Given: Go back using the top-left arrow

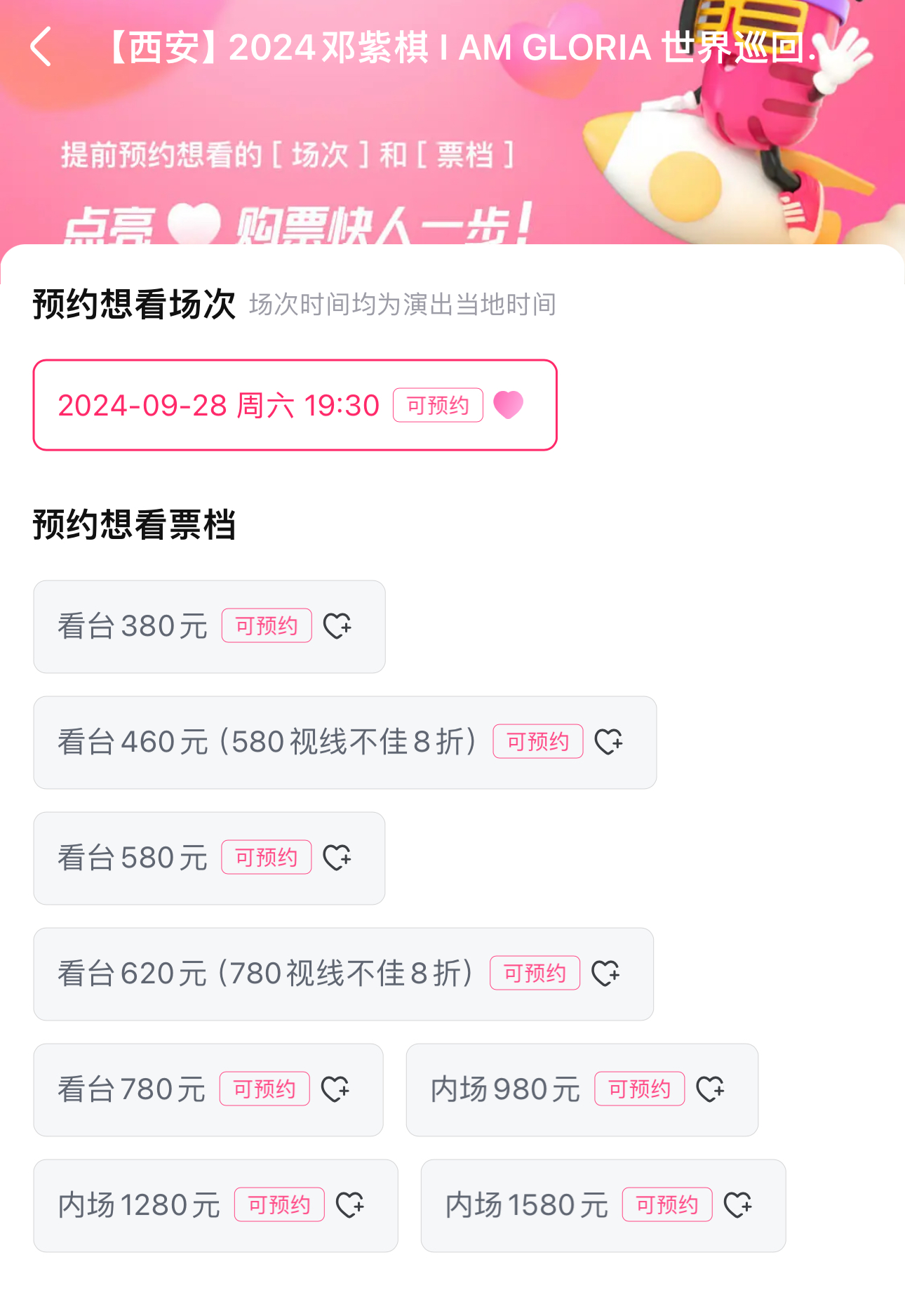Looking at the screenshot, I should pyautogui.click(x=42, y=47).
